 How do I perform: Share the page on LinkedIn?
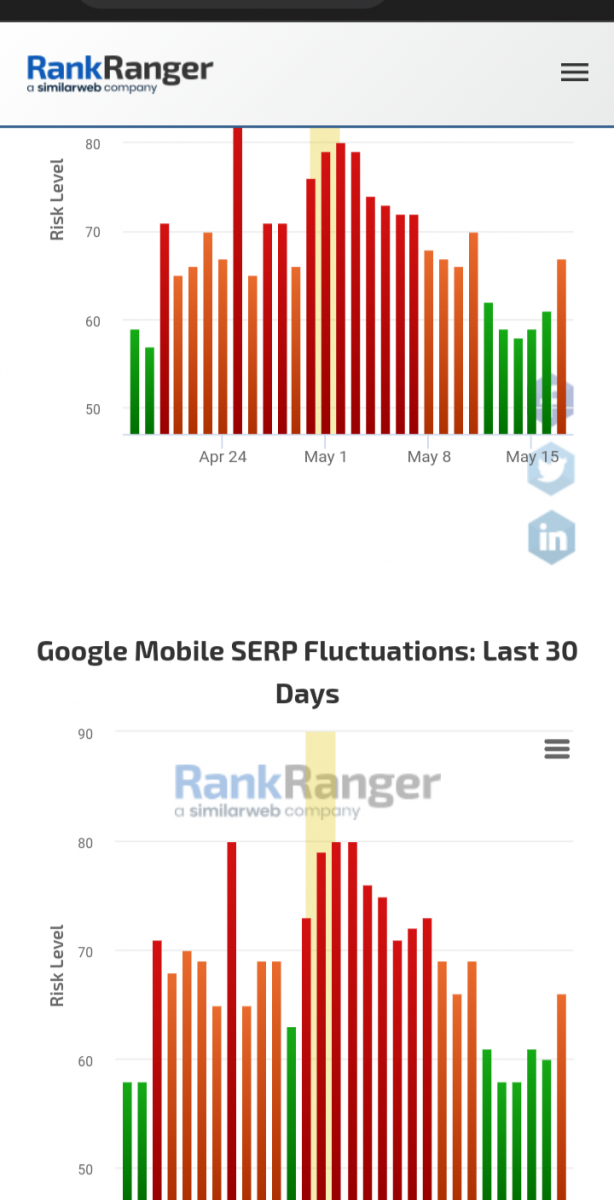point(552,538)
